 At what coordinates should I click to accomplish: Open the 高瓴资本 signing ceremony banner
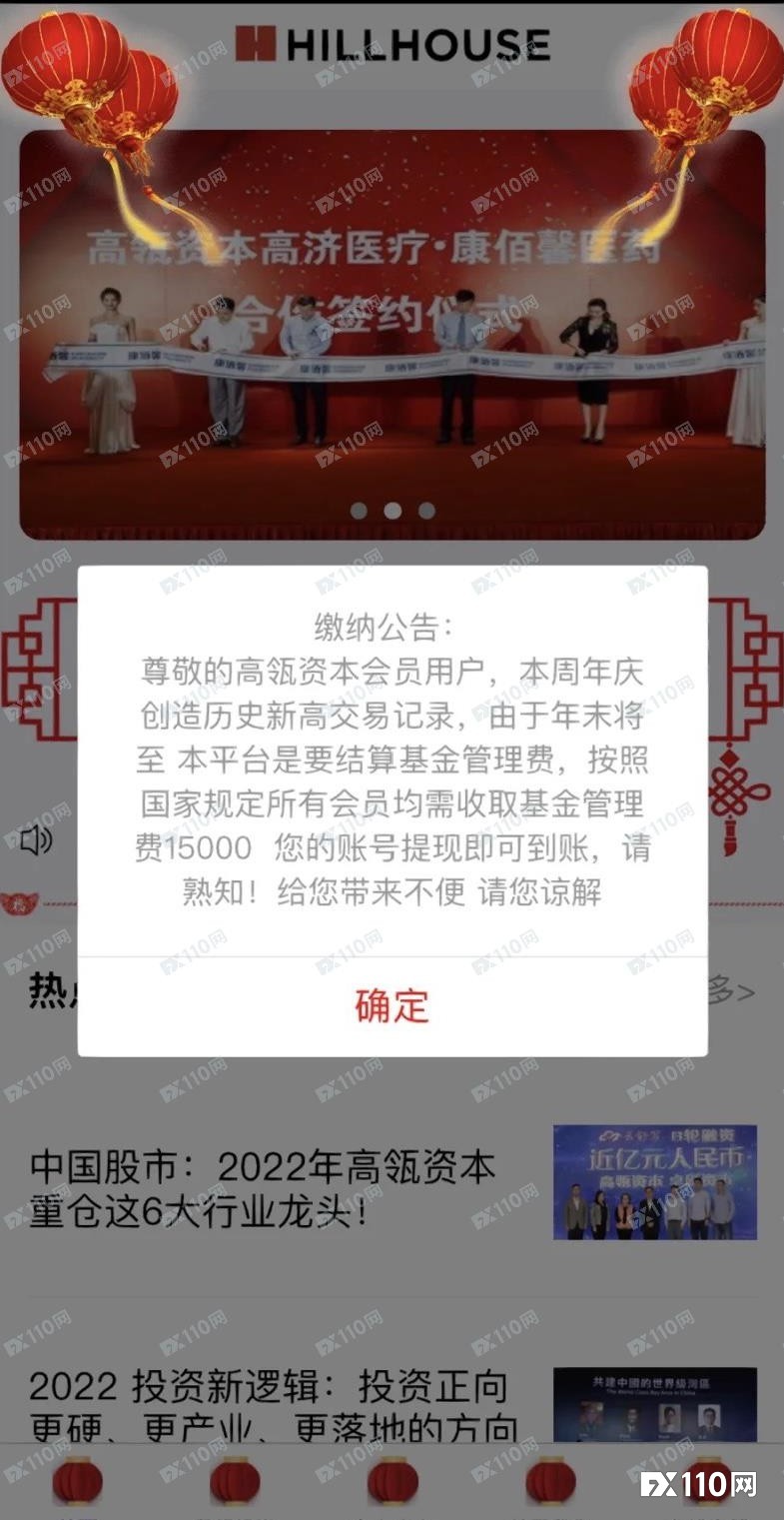[x=392, y=335]
